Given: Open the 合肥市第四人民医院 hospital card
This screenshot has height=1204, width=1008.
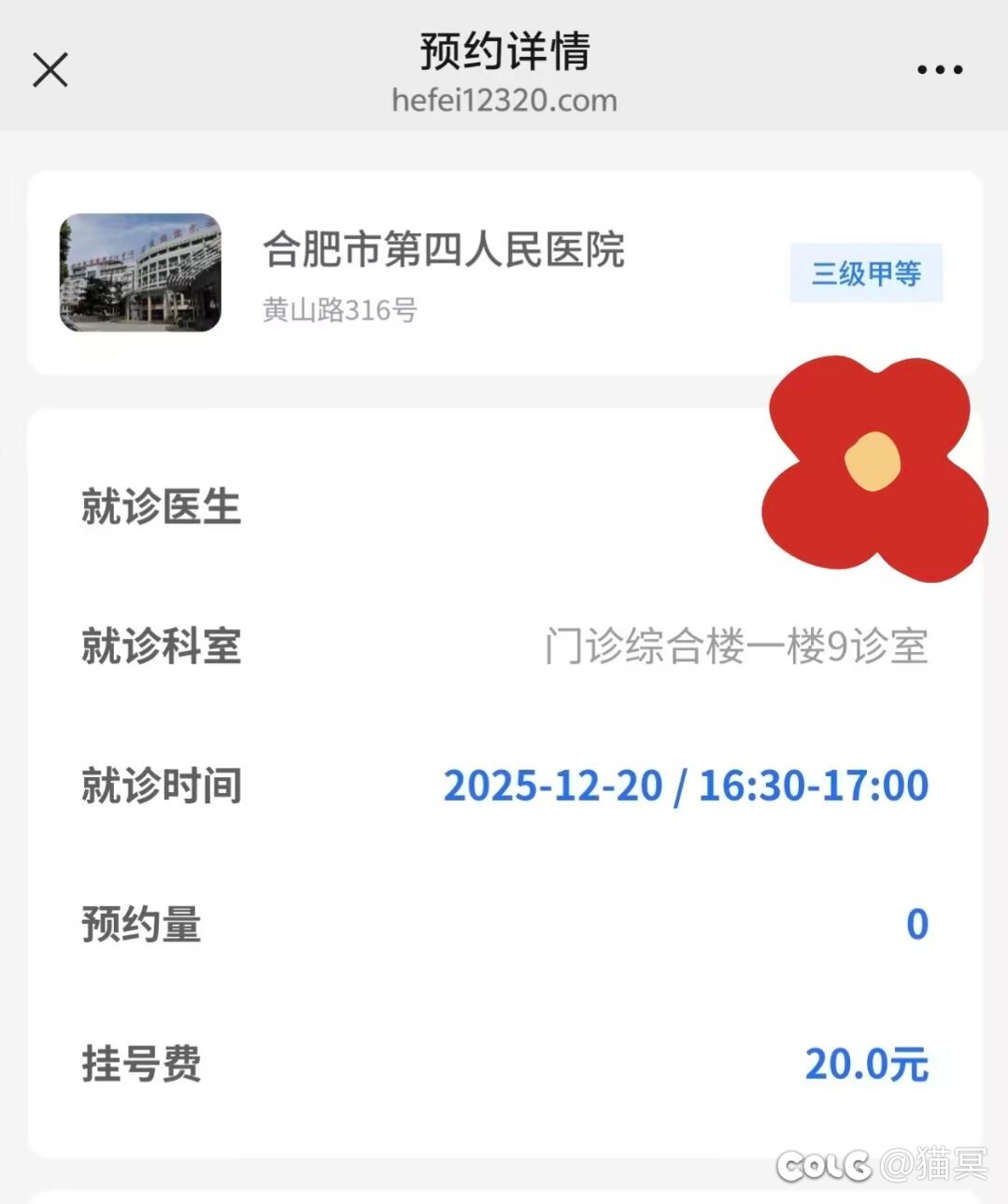Looking at the screenshot, I should [x=444, y=271].
